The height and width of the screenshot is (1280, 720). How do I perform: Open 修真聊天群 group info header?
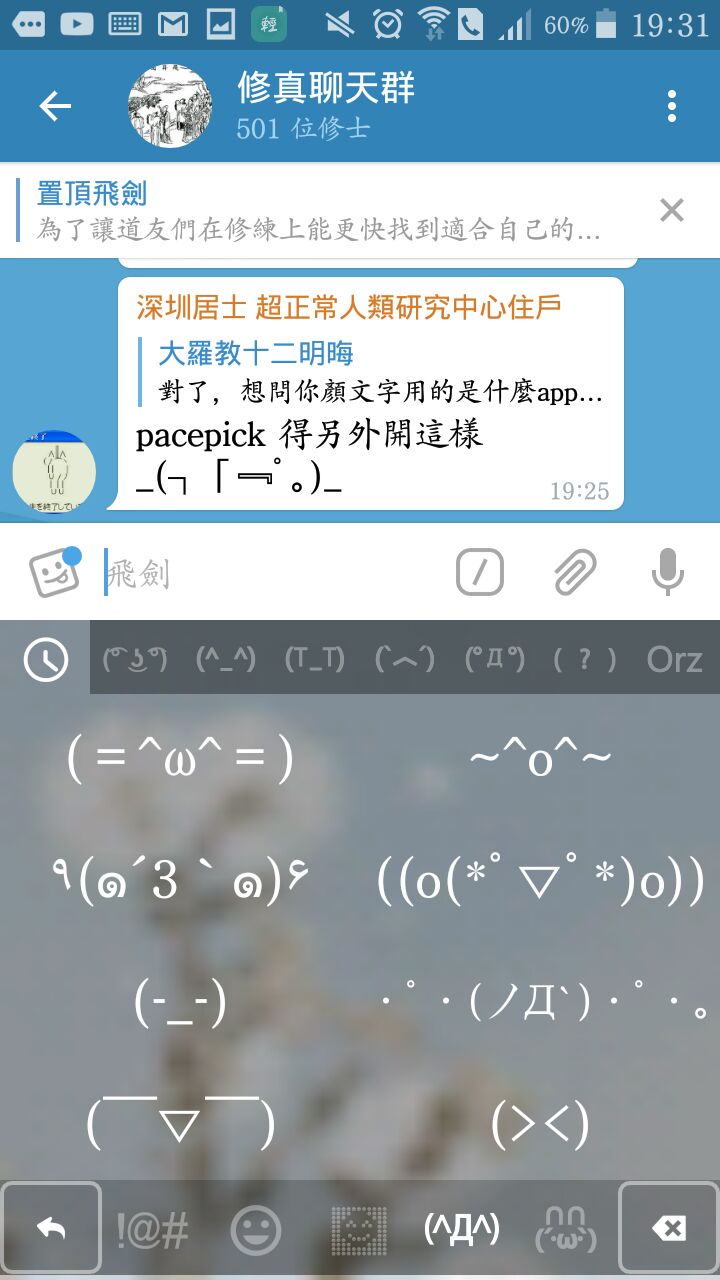(x=325, y=106)
